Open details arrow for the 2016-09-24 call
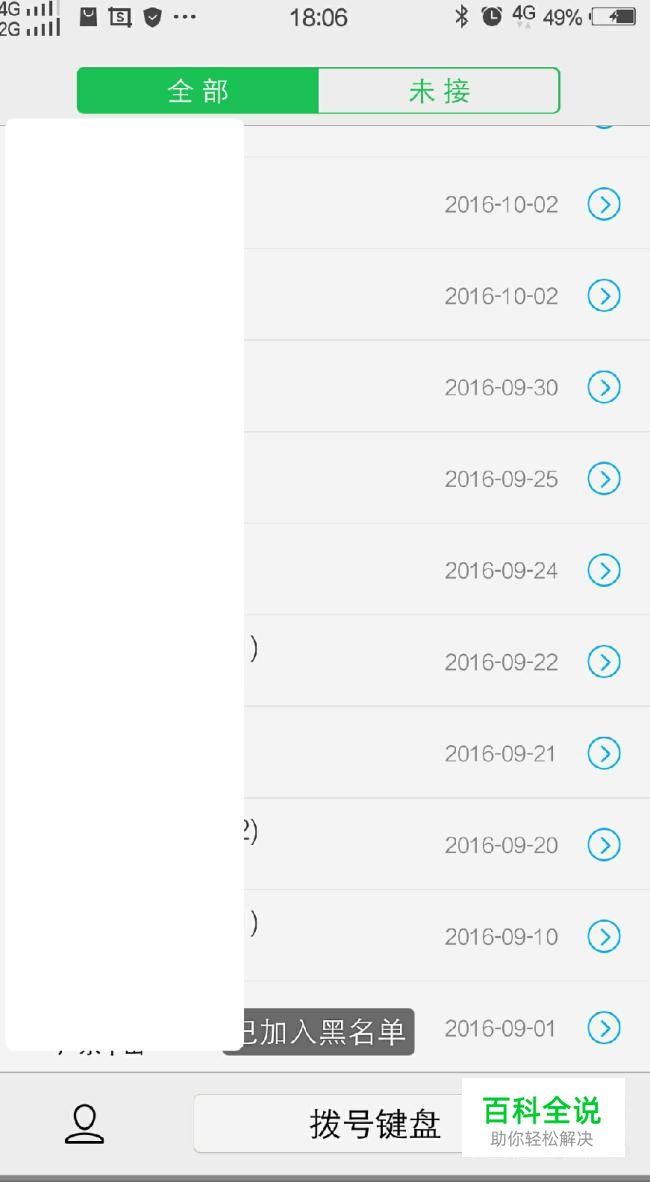The height and width of the screenshot is (1182, 650). pos(604,571)
